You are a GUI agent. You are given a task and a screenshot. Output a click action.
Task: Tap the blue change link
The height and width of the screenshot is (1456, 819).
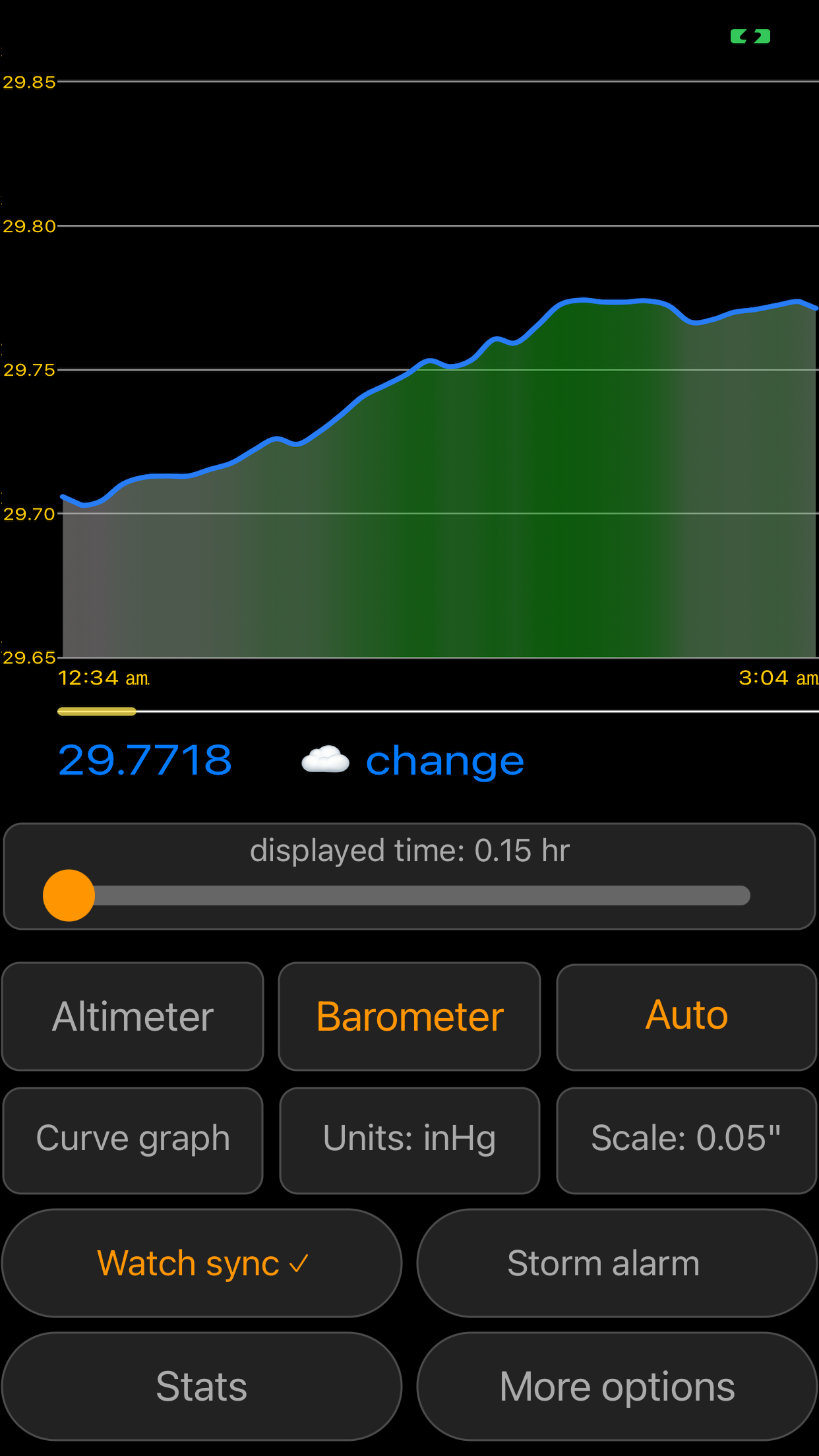click(445, 761)
